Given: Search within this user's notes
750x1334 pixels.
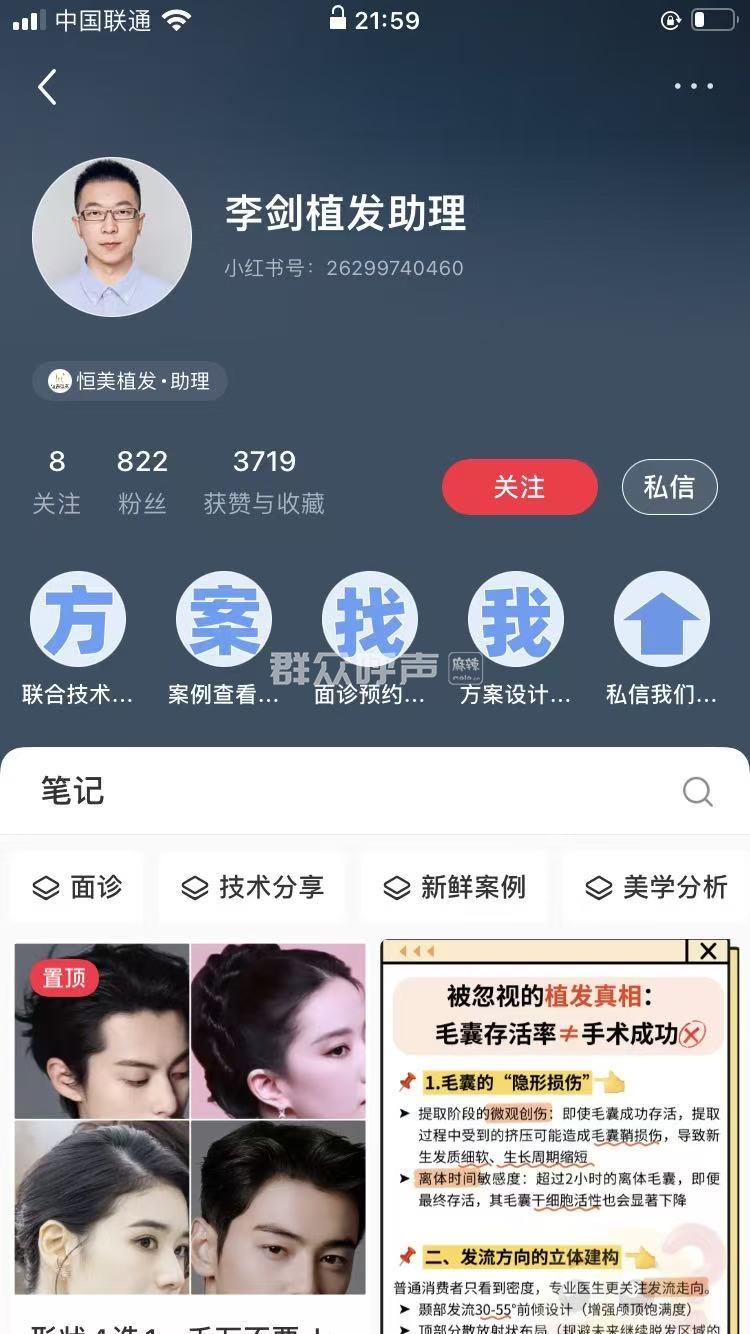Looking at the screenshot, I should (697, 792).
